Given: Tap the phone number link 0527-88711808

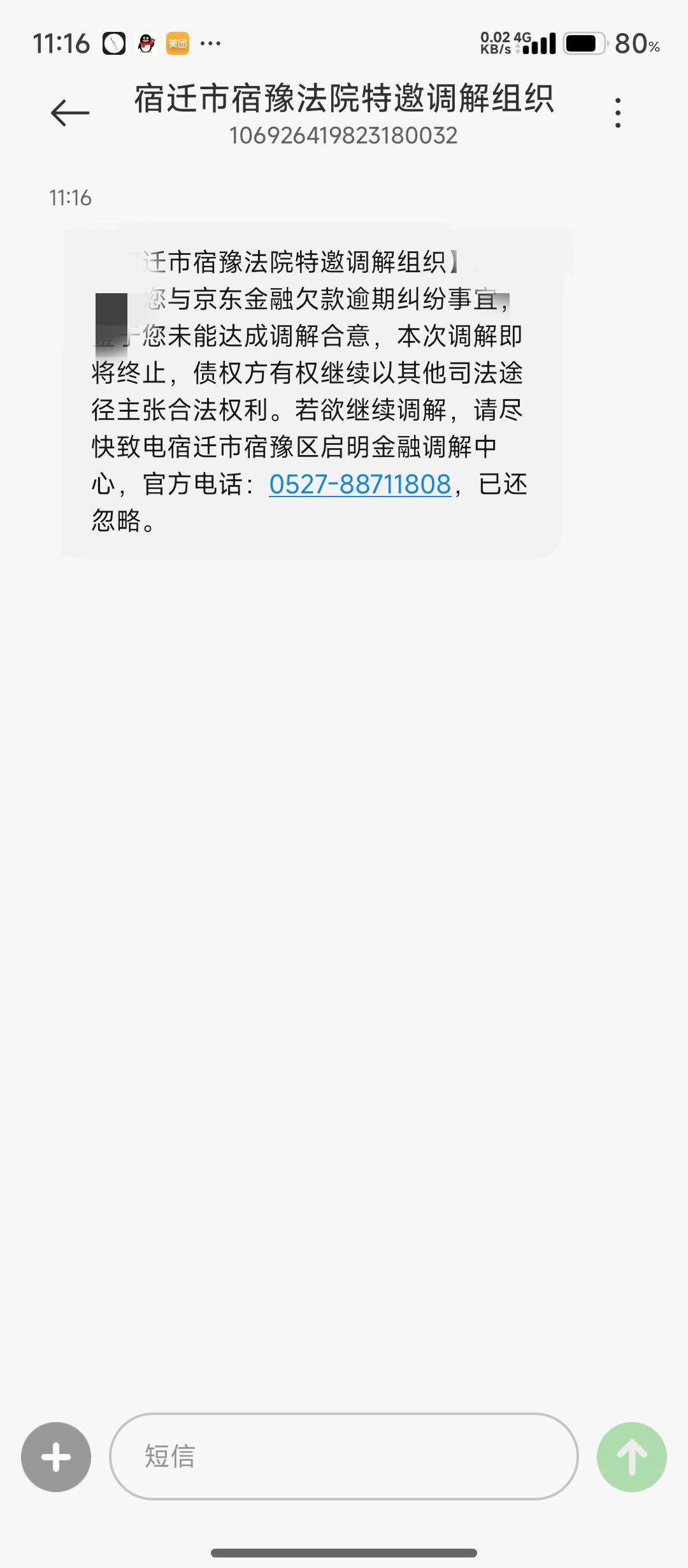Looking at the screenshot, I should [x=360, y=484].
